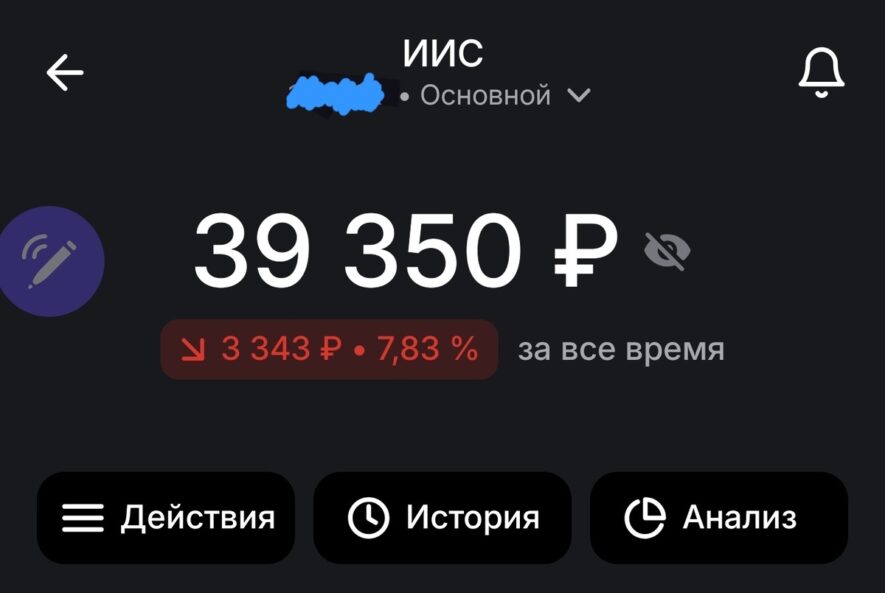Viewport: 885px width, 593px height.
Task: Tap the purple pencil edit button
Action: click(51, 260)
